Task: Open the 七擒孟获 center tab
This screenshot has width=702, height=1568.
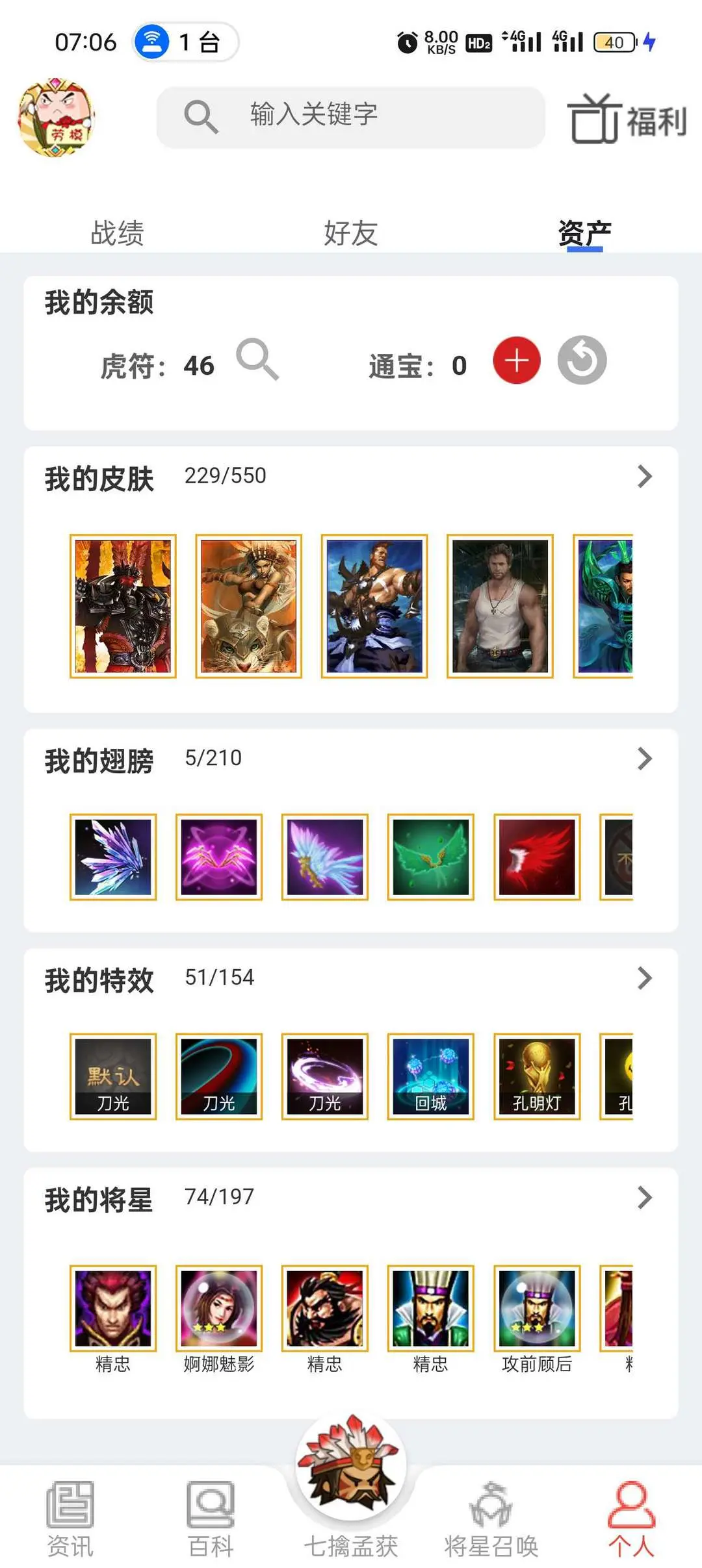Action: click(351, 1487)
